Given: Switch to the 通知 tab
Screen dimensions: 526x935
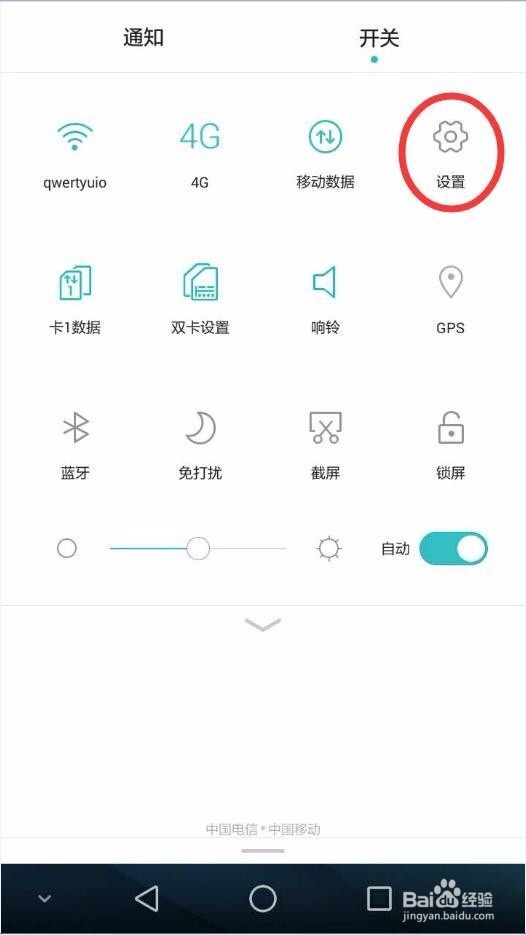Looking at the screenshot, I should click(143, 38).
